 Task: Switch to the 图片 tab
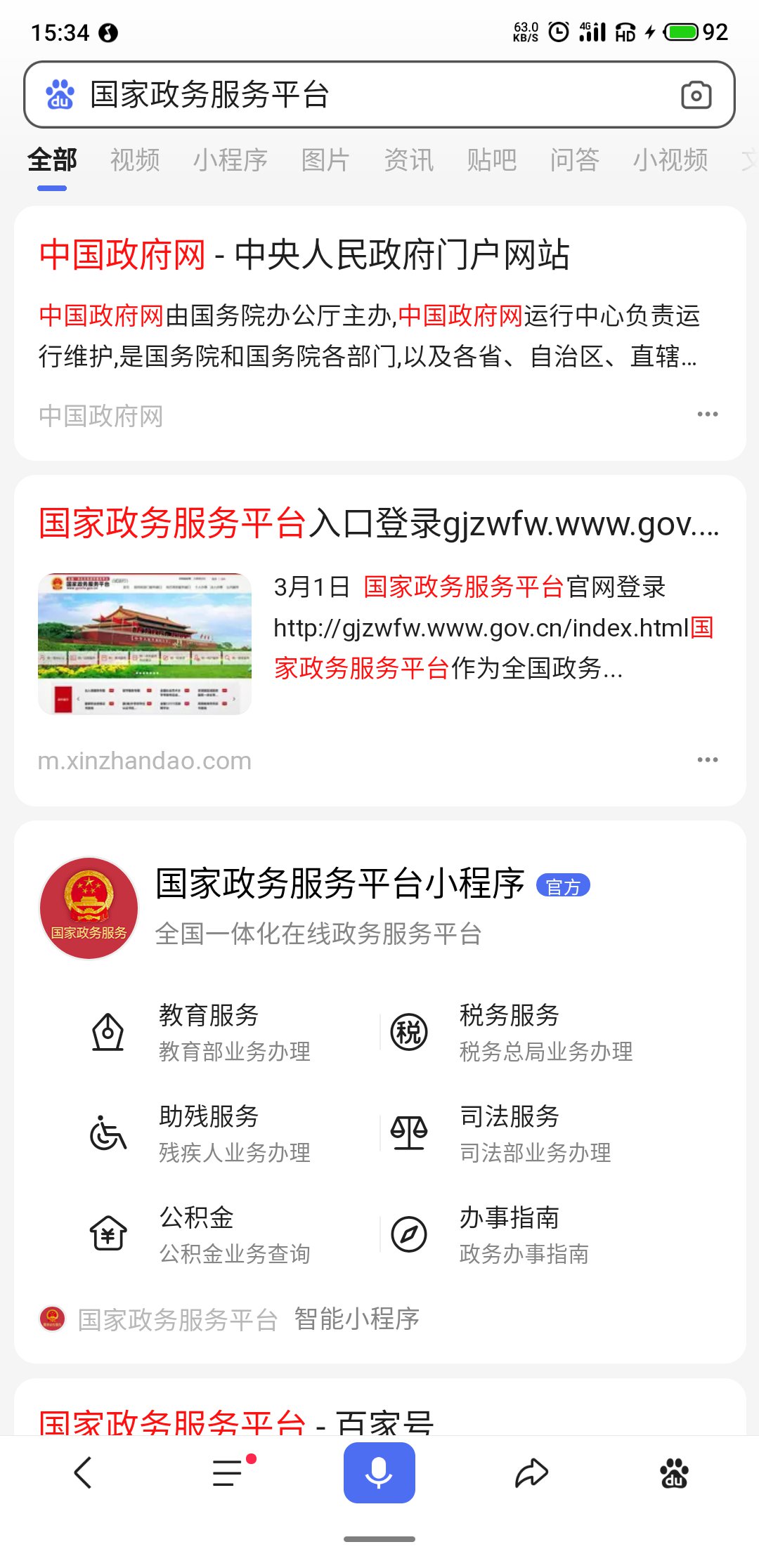325,160
